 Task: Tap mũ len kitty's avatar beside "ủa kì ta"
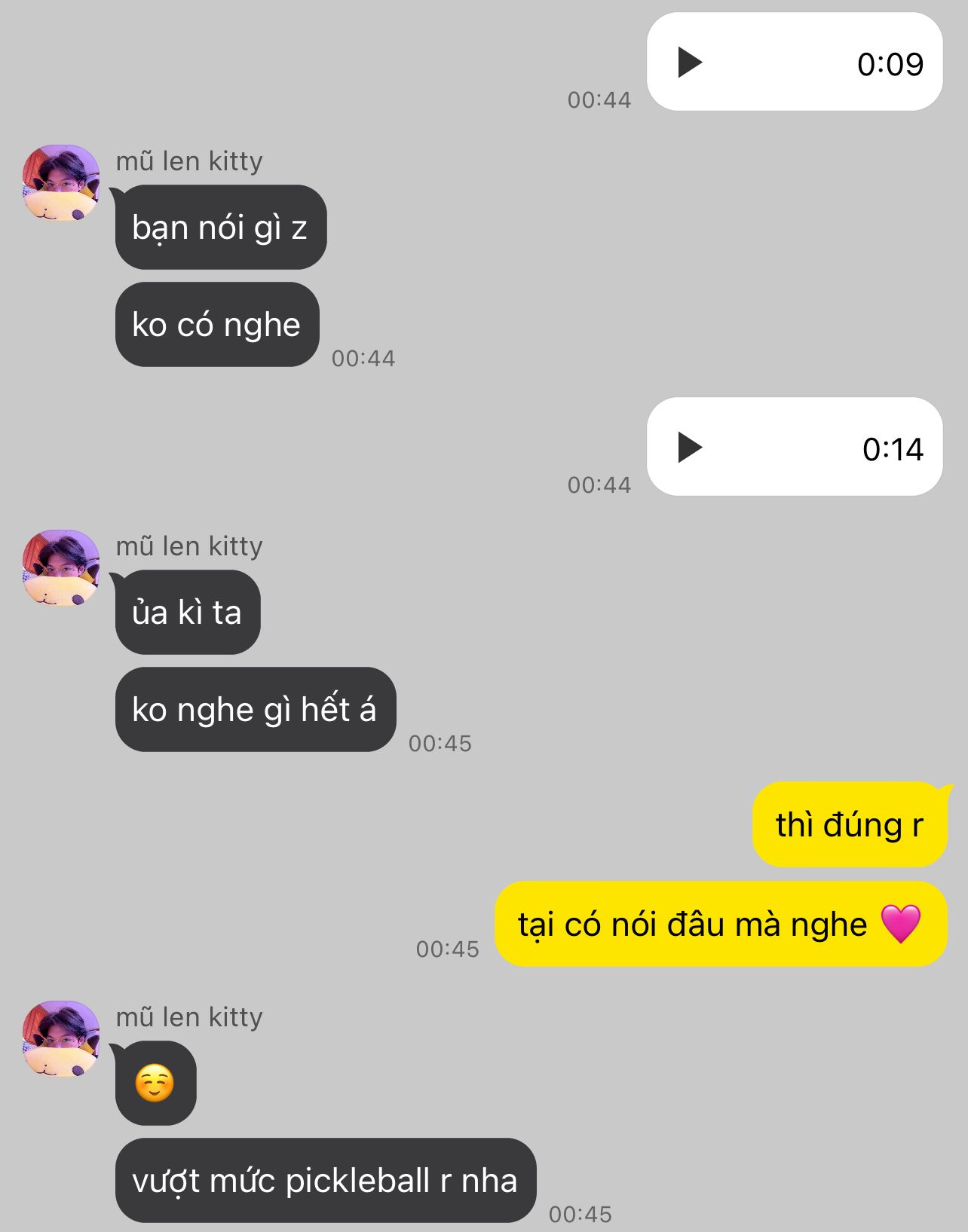tap(61, 568)
